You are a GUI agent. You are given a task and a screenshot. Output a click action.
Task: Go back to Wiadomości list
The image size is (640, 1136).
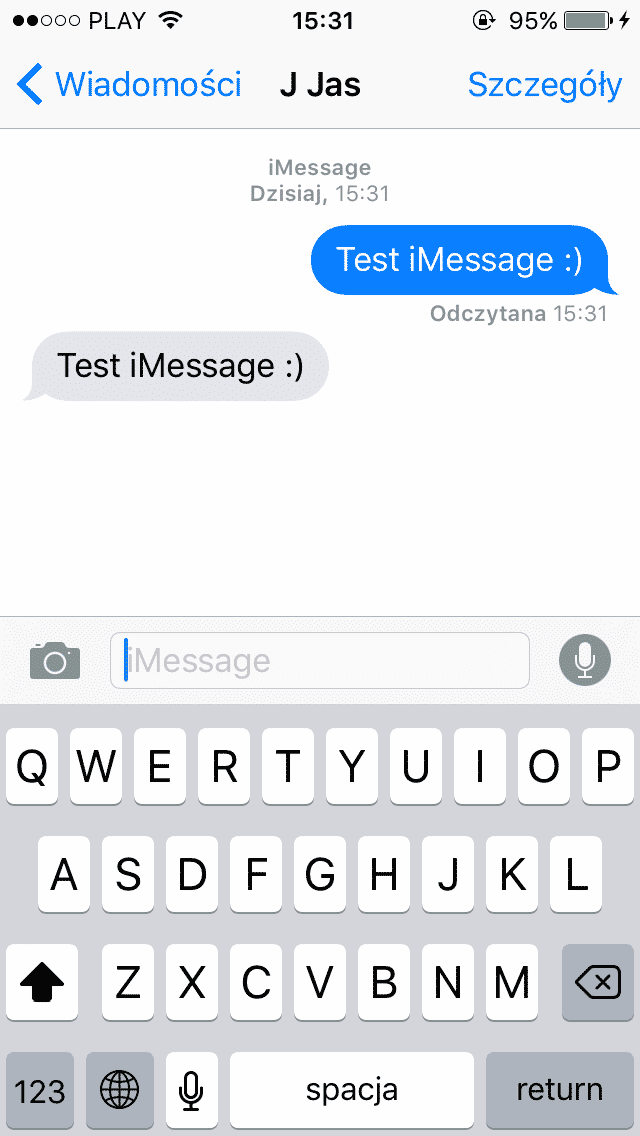(x=130, y=85)
